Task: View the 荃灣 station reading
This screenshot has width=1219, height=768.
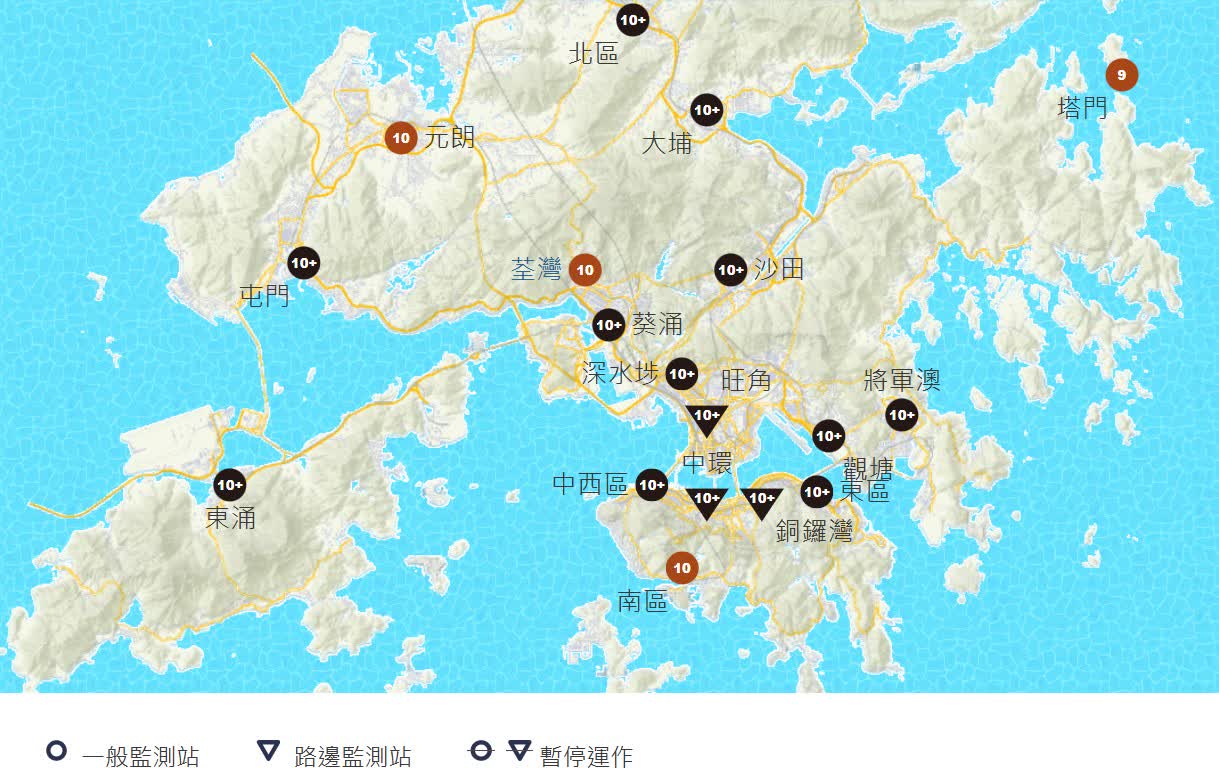Action: coord(585,269)
